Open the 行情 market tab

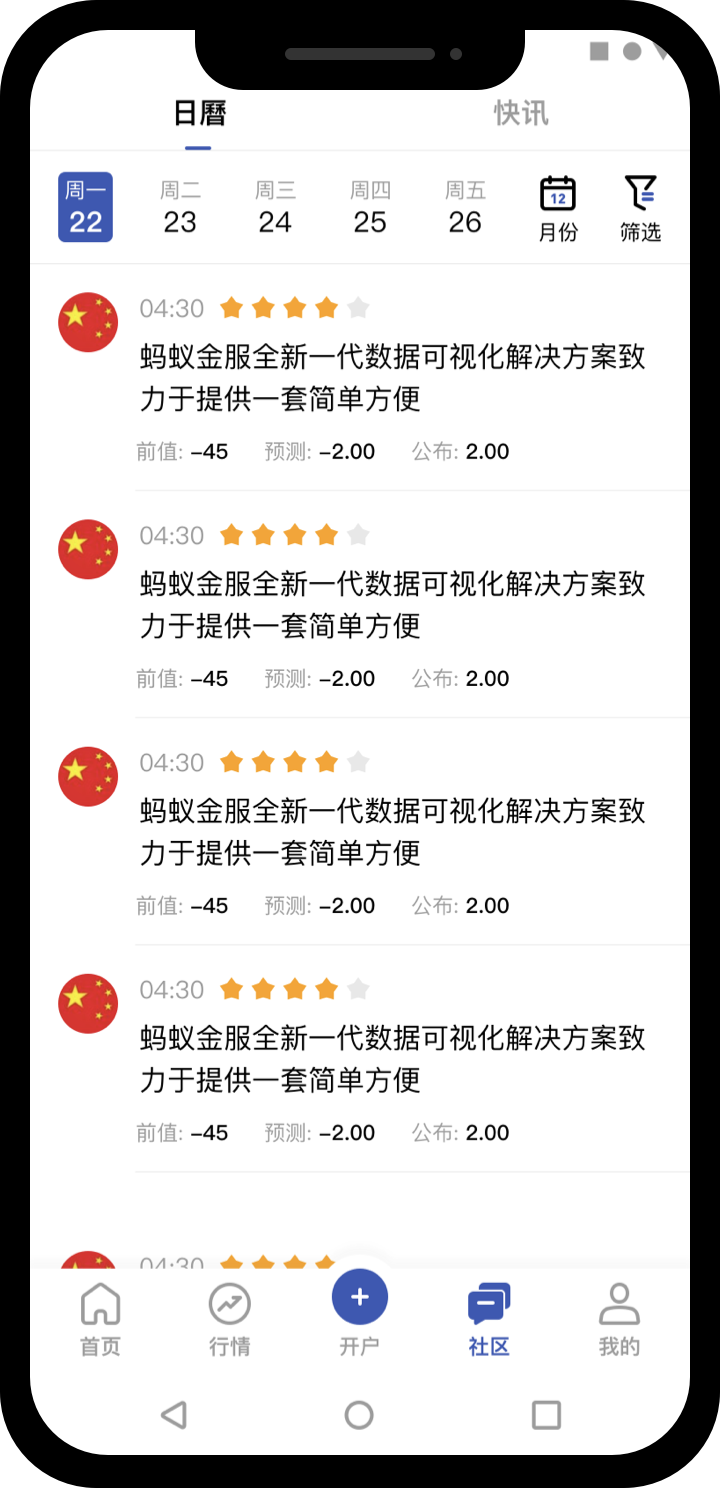pos(230,1319)
